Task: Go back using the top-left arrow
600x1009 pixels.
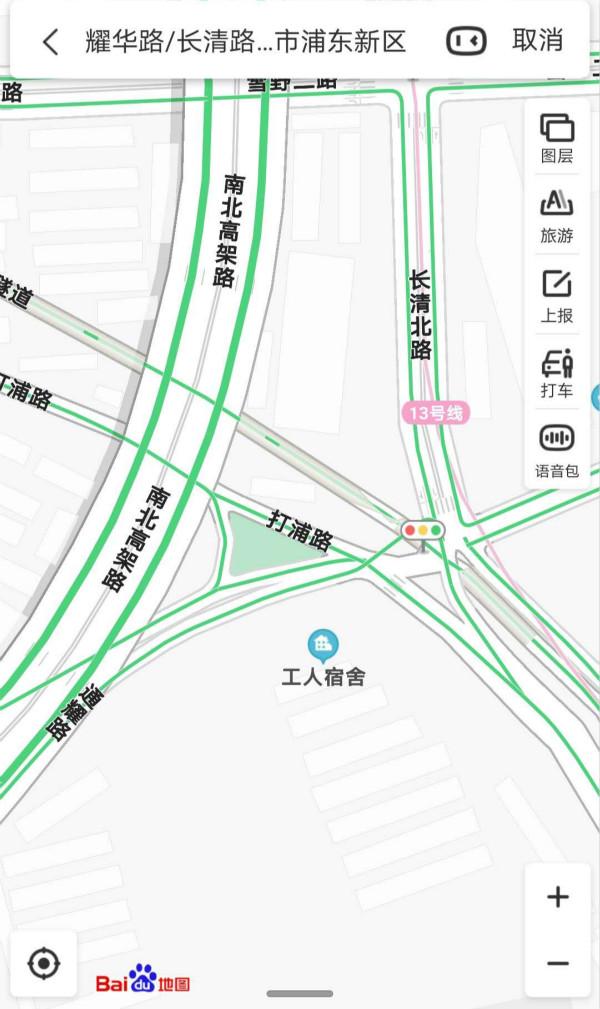Action: [50, 41]
